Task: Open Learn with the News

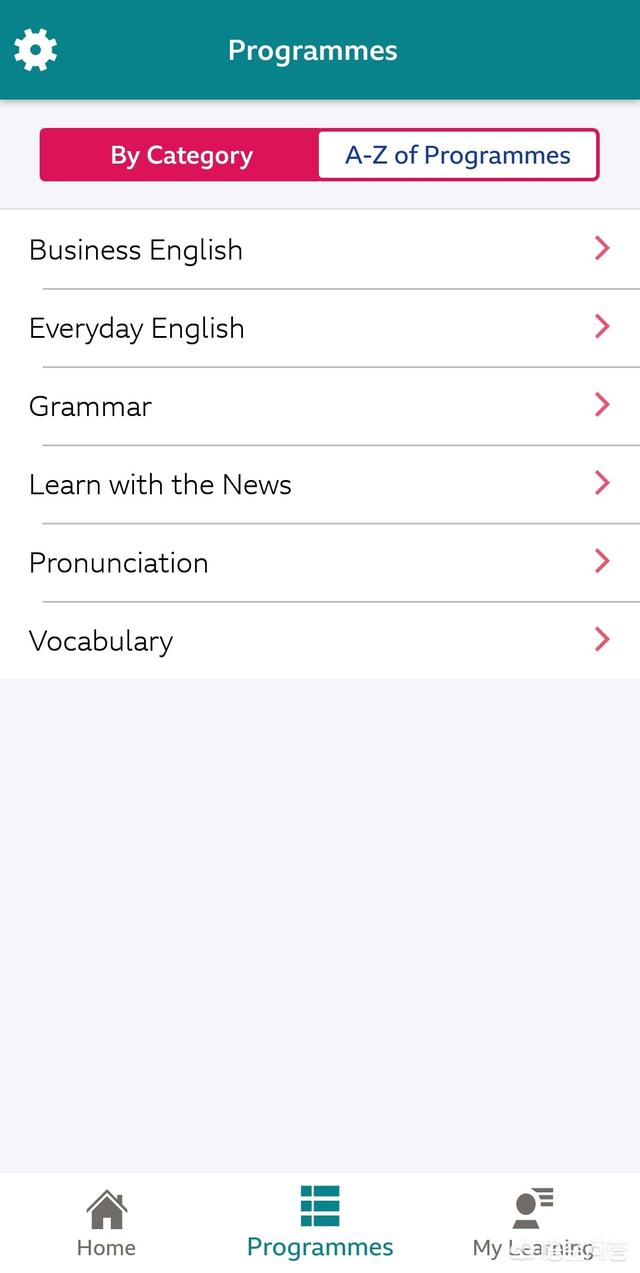Action: tap(320, 484)
